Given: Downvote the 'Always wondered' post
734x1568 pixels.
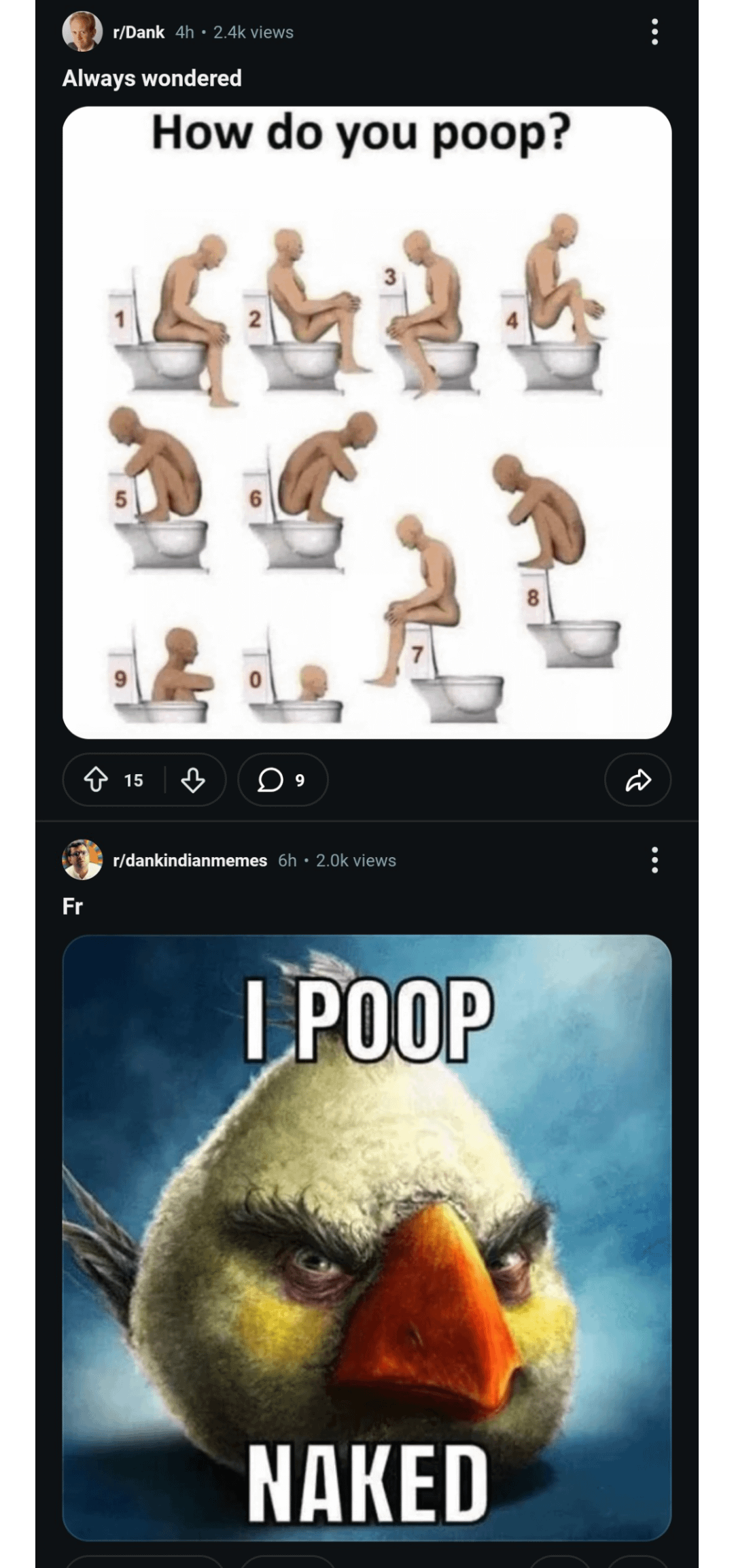Looking at the screenshot, I should point(193,780).
